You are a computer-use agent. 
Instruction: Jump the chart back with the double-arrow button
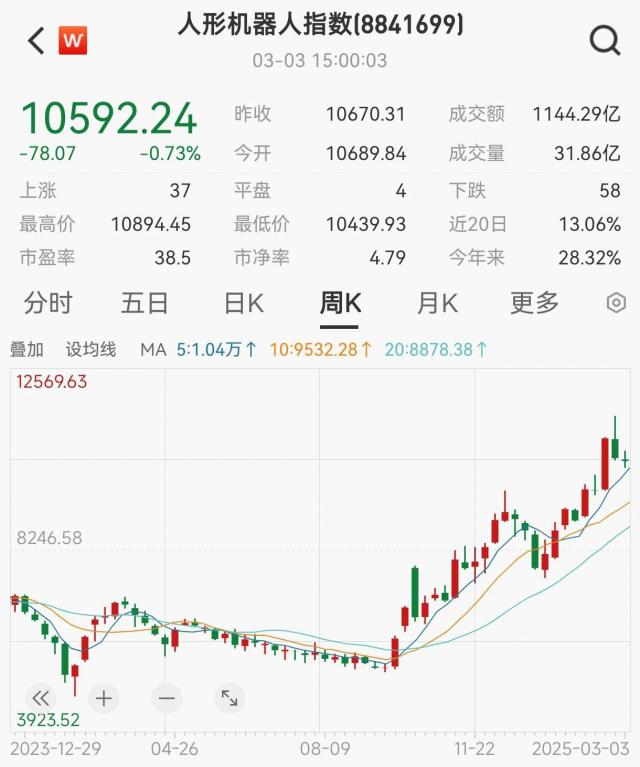coord(41,698)
